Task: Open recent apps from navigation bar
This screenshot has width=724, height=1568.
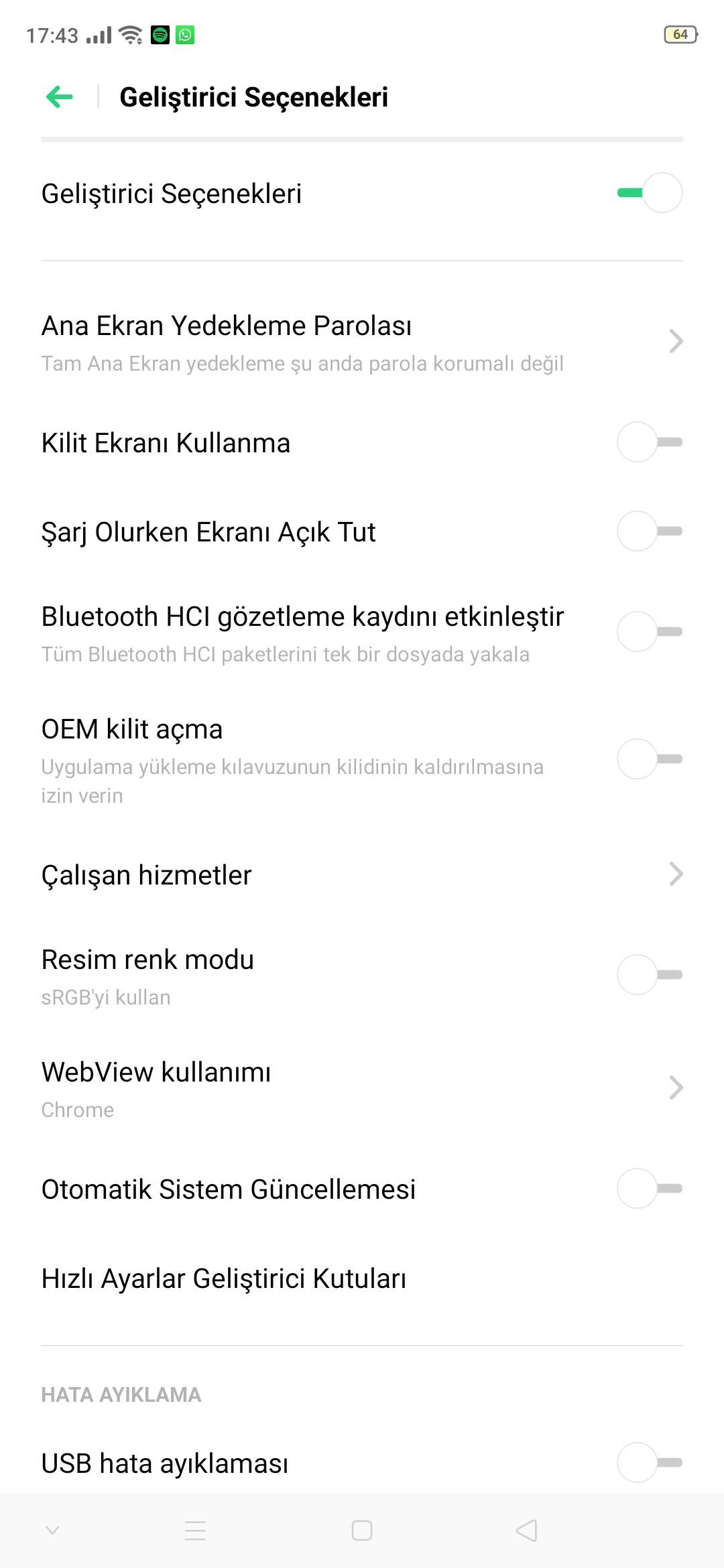Action: (x=195, y=1530)
